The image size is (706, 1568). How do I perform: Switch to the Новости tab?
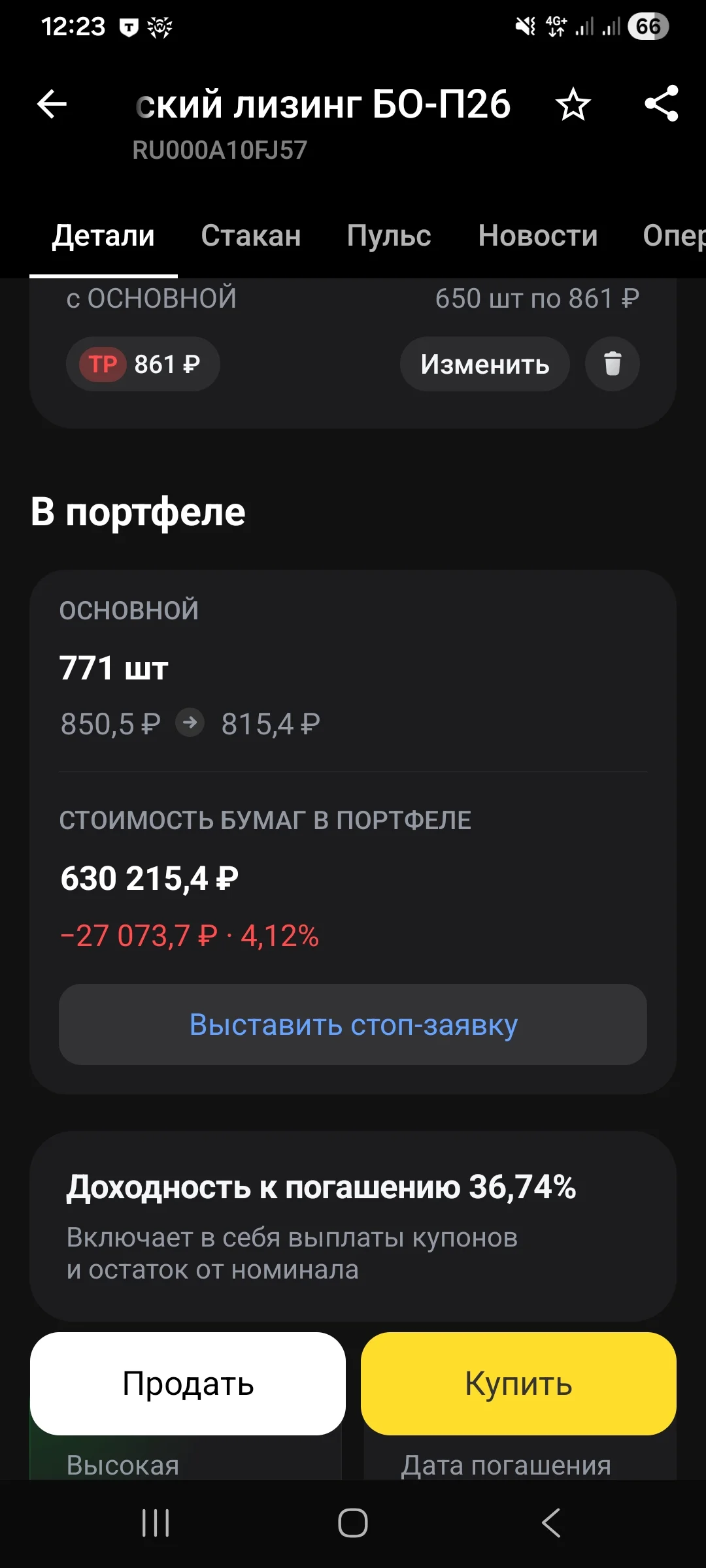pos(538,235)
